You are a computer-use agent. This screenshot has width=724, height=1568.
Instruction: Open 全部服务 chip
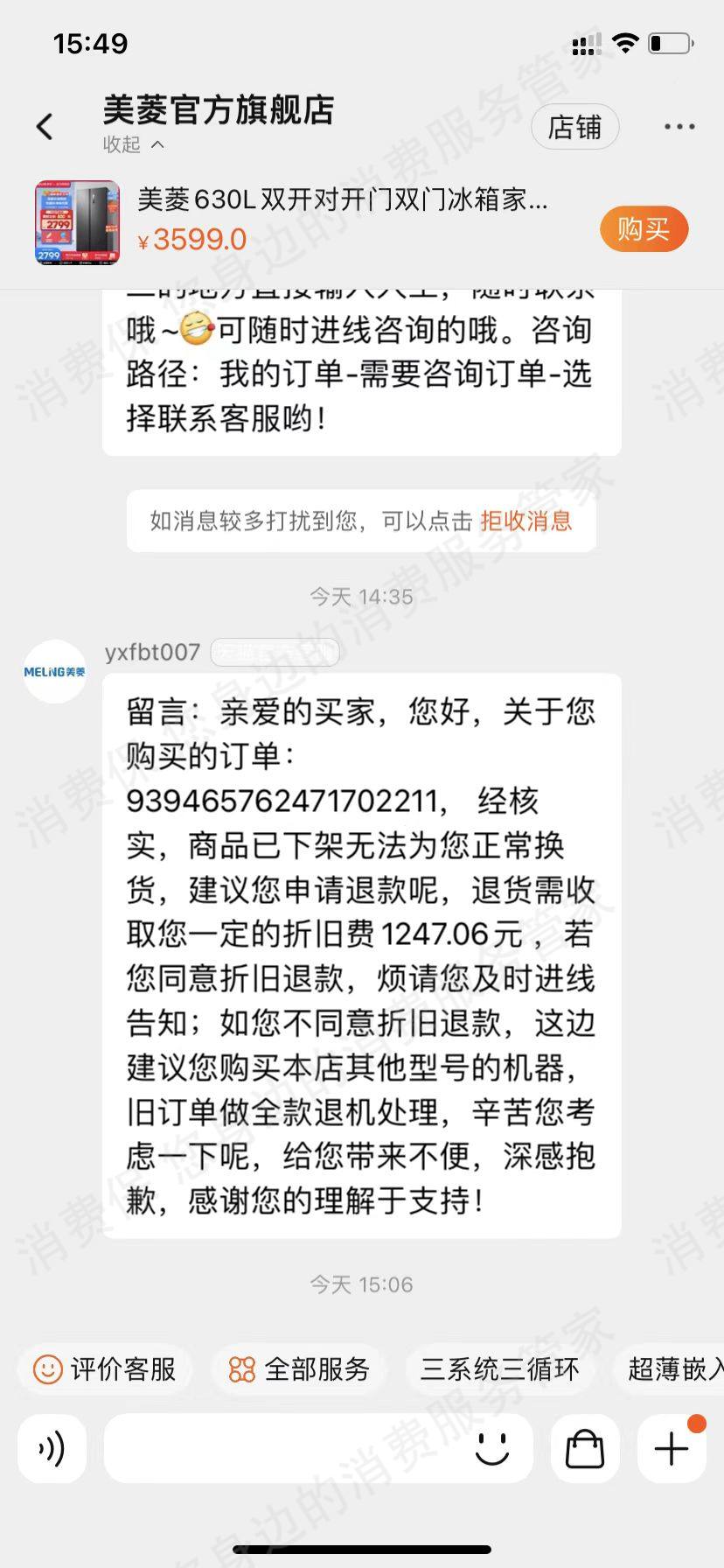coord(300,1369)
